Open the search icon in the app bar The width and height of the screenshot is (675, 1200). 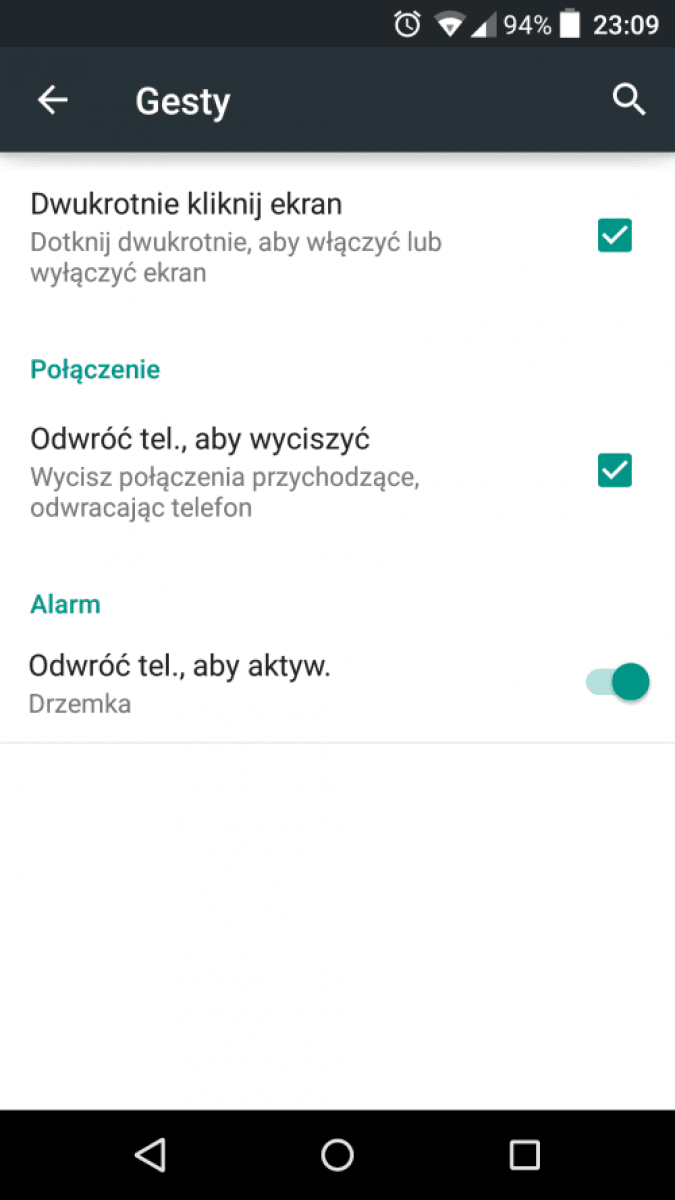(x=629, y=100)
